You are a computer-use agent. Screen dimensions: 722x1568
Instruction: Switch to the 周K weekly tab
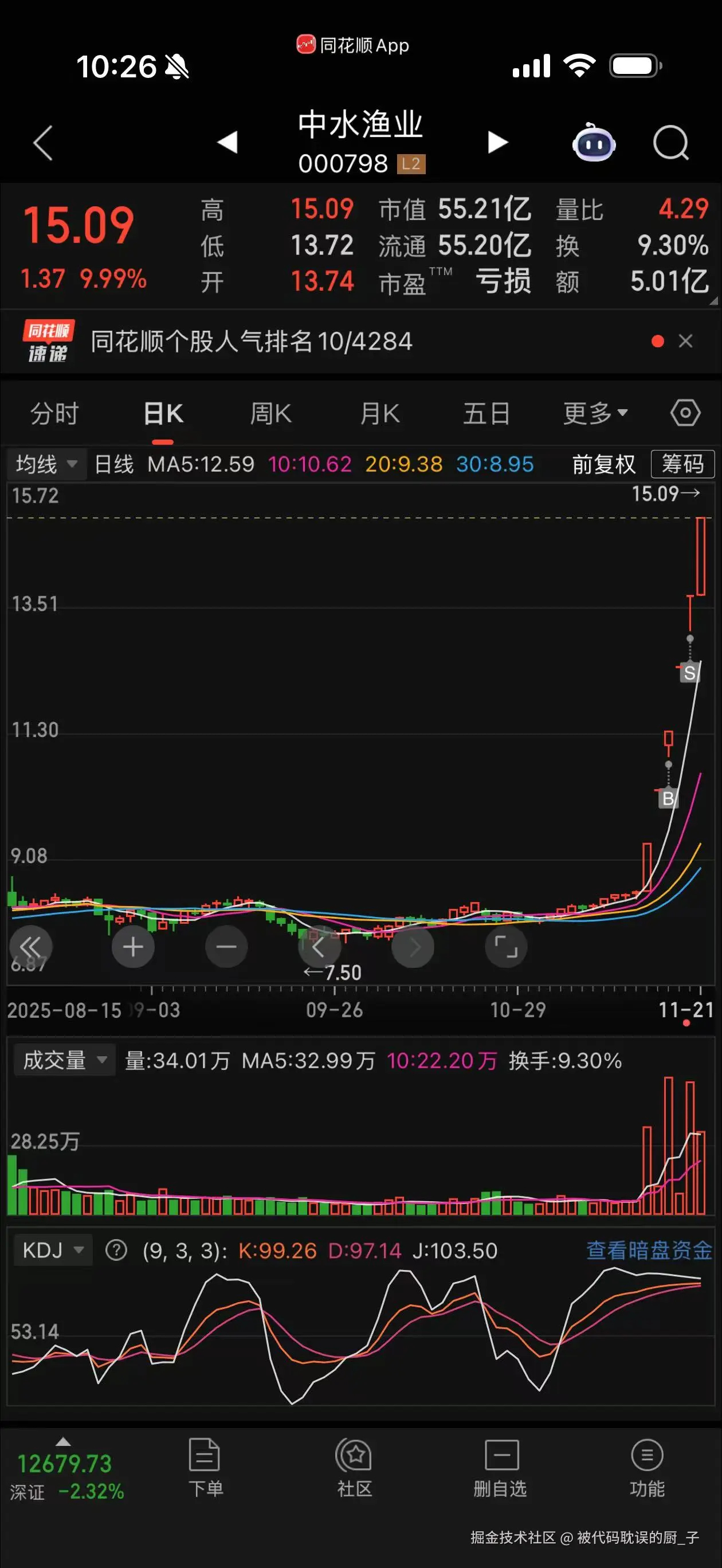[x=270, y=412]
